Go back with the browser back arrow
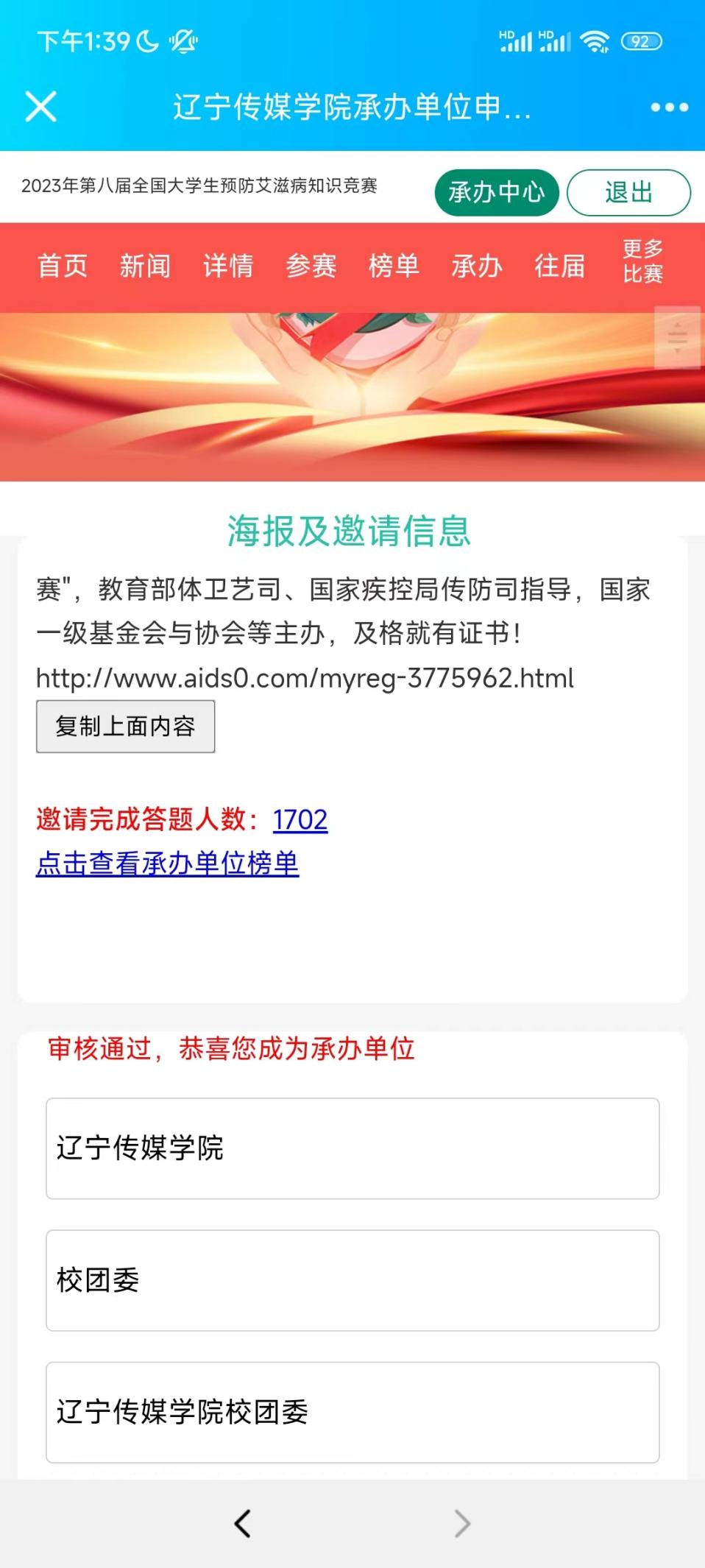This screenshot has width=705, height=1568. pyautogui.click(x=242, y=1523)
